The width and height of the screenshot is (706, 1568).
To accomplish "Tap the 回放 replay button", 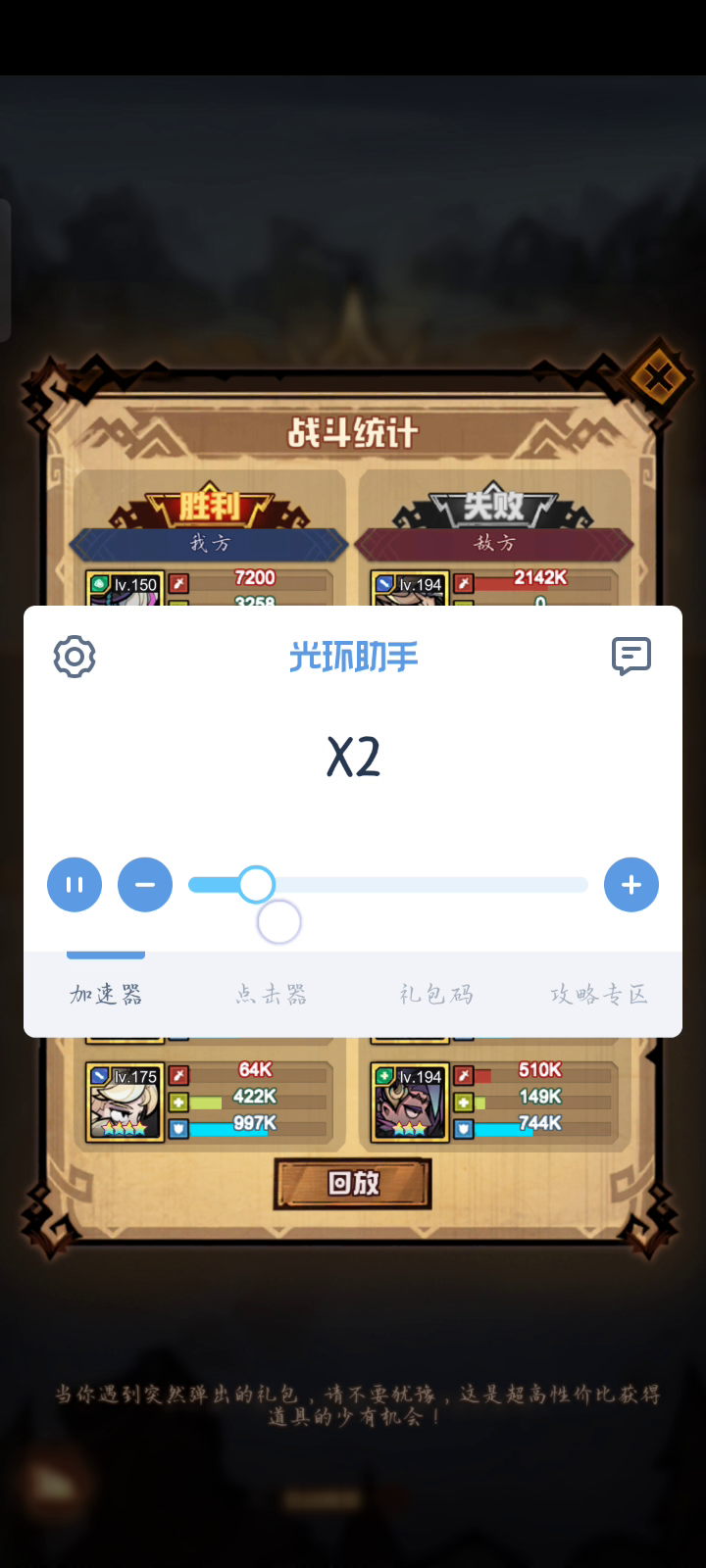I will point(353,1184).
